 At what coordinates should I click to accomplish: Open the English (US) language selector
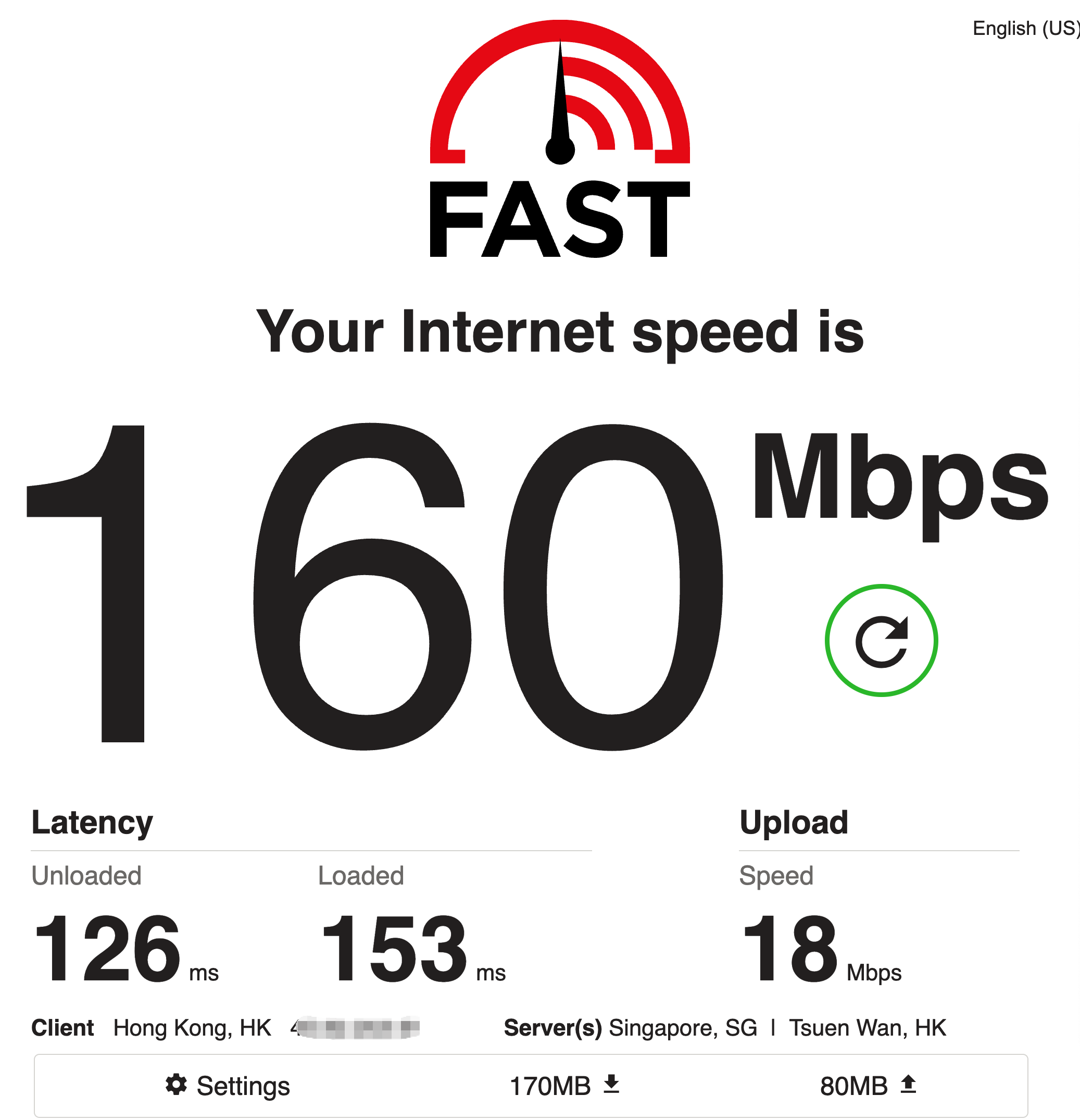point(1025,28)
